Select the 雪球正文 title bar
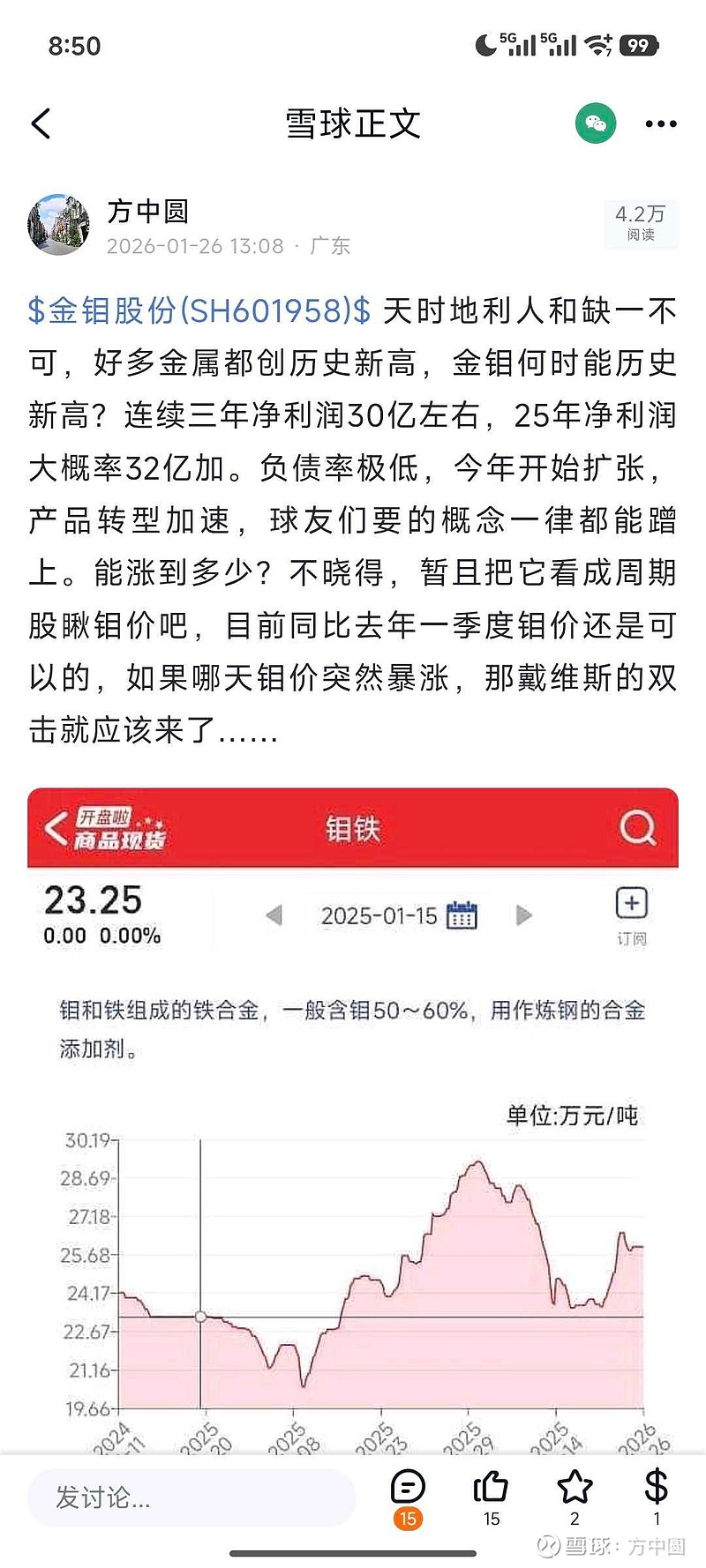706x1568 pixels. pyautogui.click(x=352, y=123)
